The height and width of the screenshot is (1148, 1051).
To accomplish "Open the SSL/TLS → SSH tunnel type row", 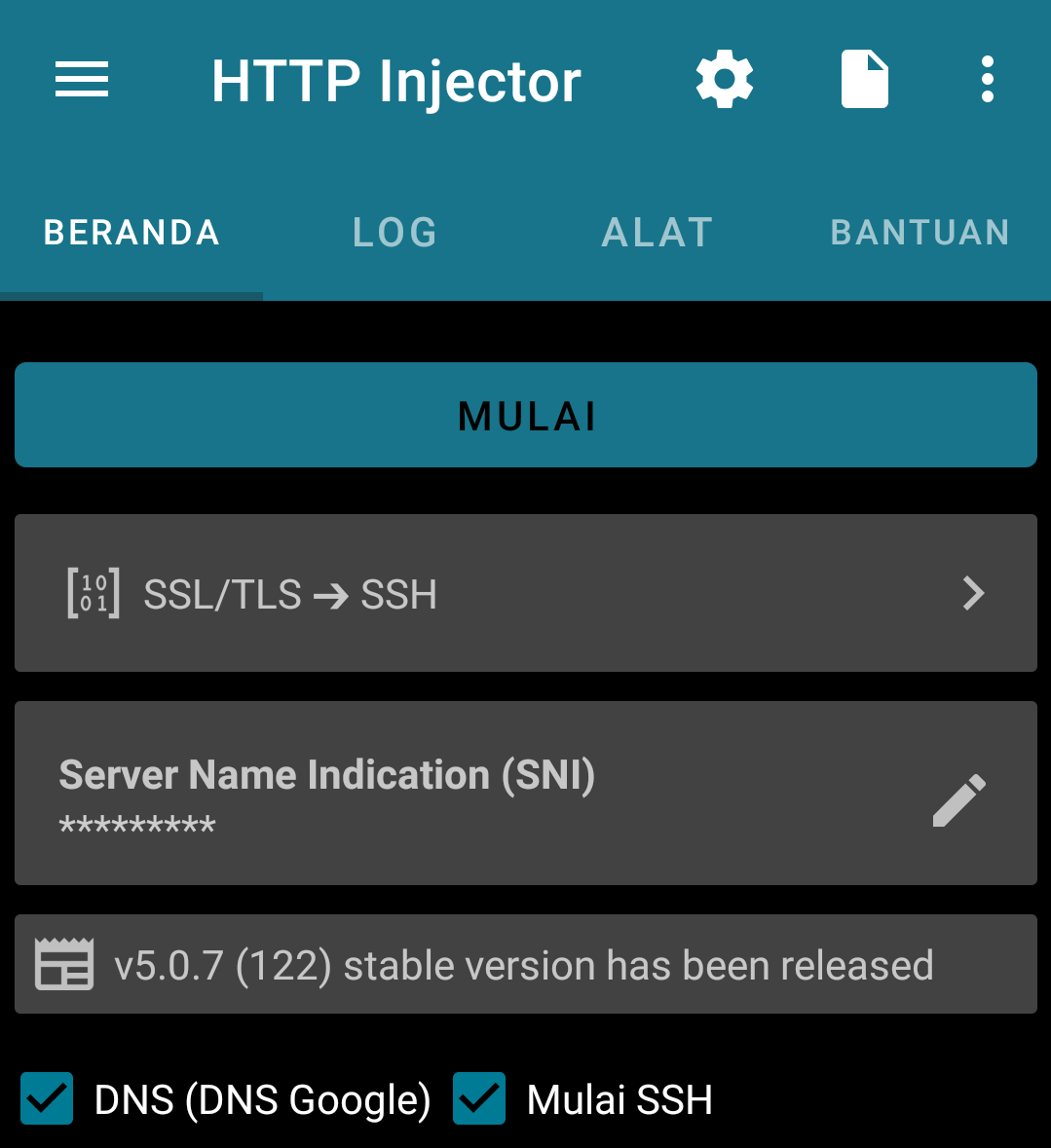I will pos(526,593).
